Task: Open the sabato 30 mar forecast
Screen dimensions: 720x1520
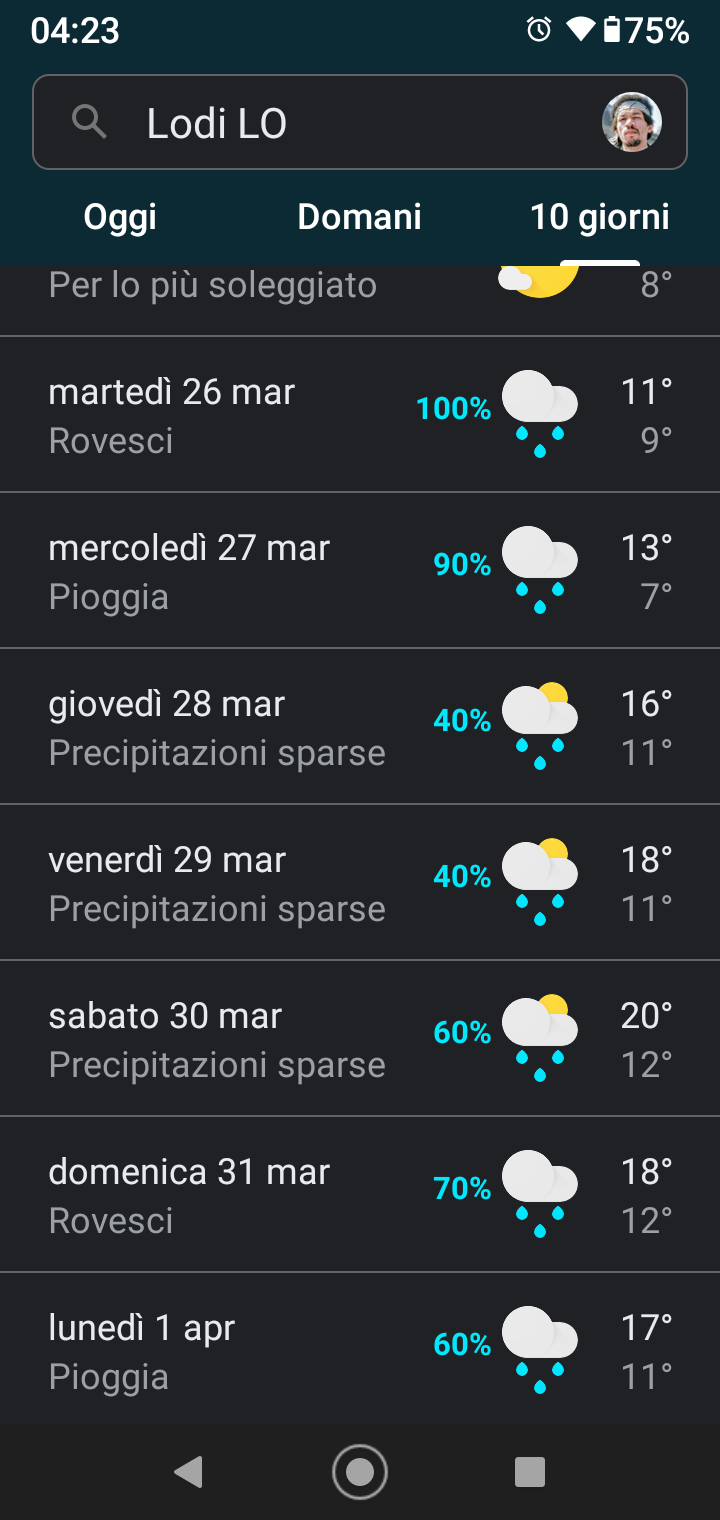Action: point(360,1039)
